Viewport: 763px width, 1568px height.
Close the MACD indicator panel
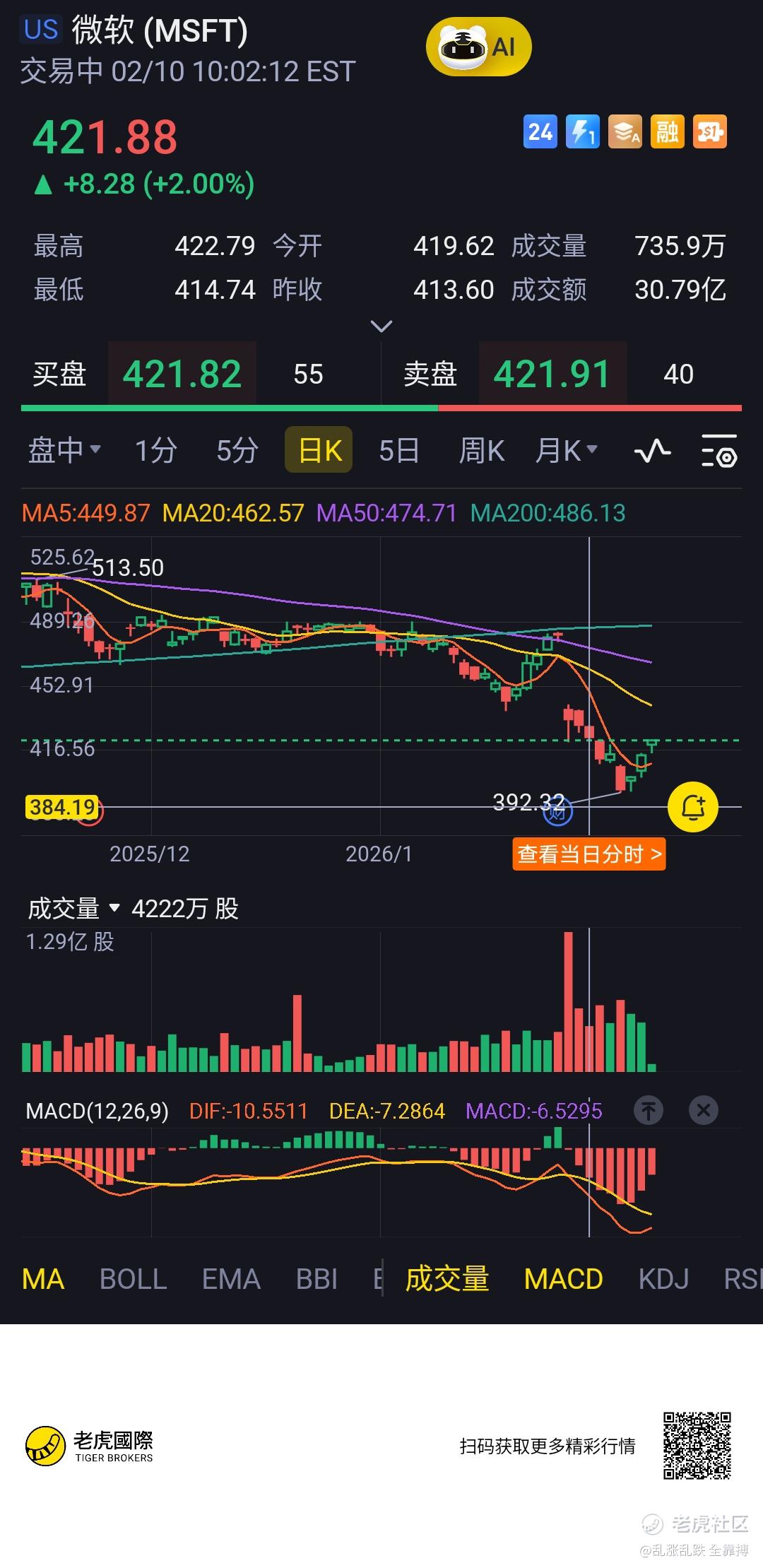[x=703, y=1110]
